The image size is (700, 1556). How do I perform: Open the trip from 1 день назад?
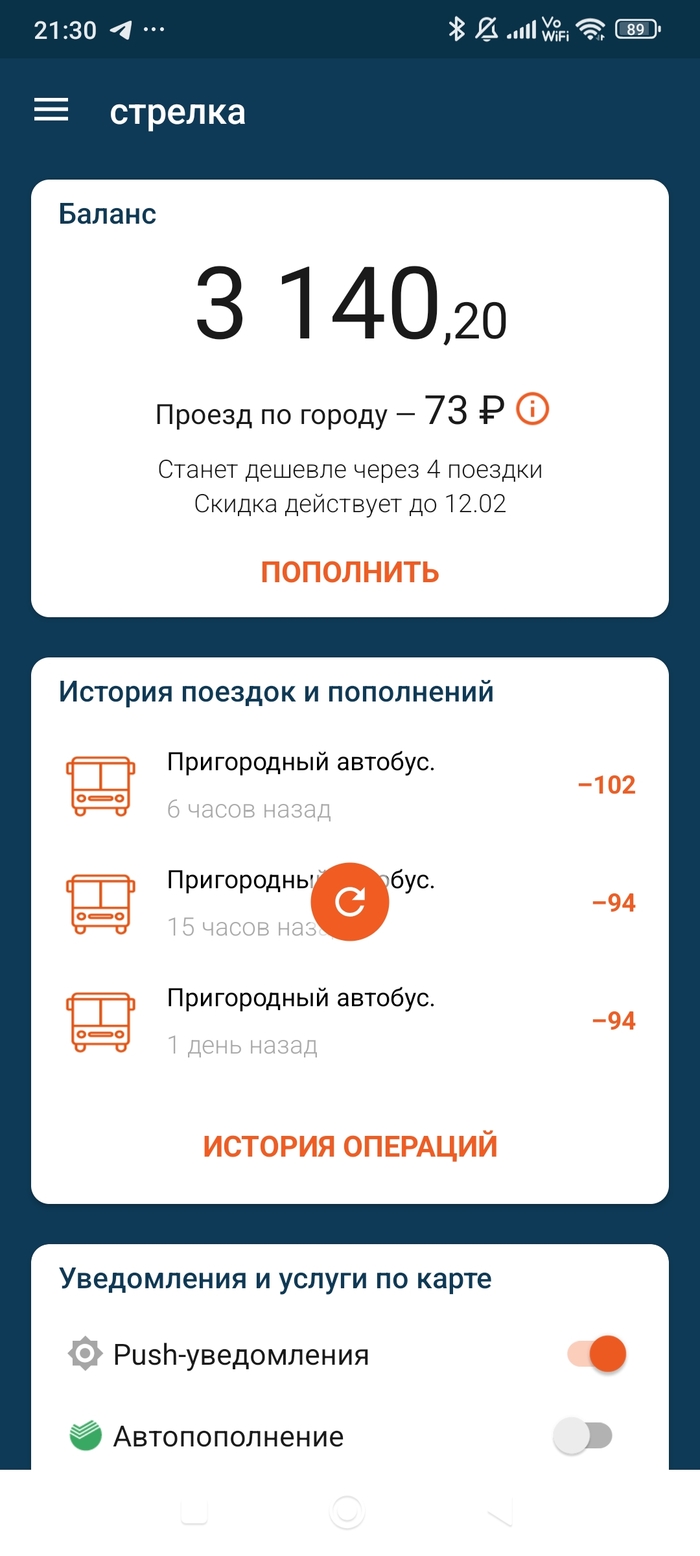tap(350, 1021)
